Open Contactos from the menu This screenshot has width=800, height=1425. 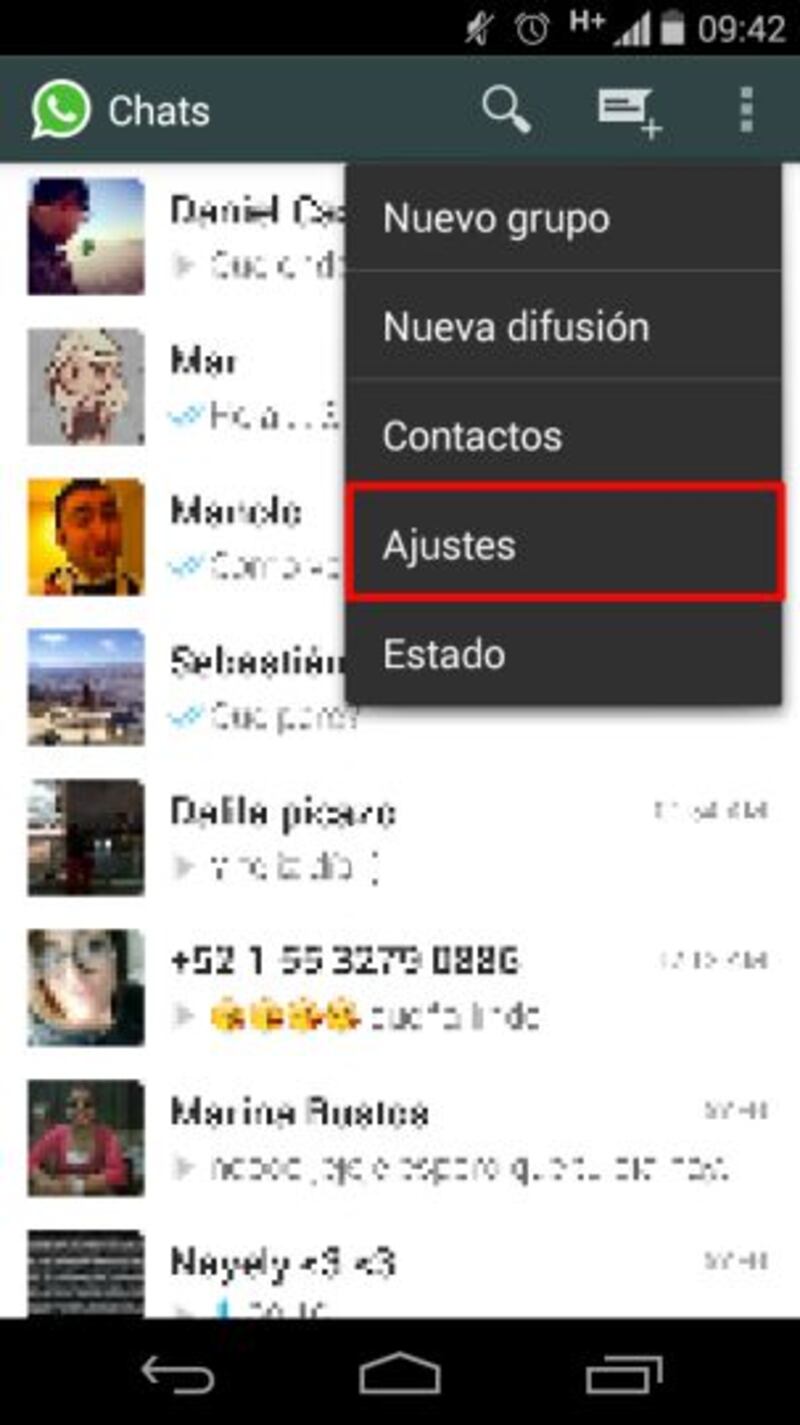563,436
